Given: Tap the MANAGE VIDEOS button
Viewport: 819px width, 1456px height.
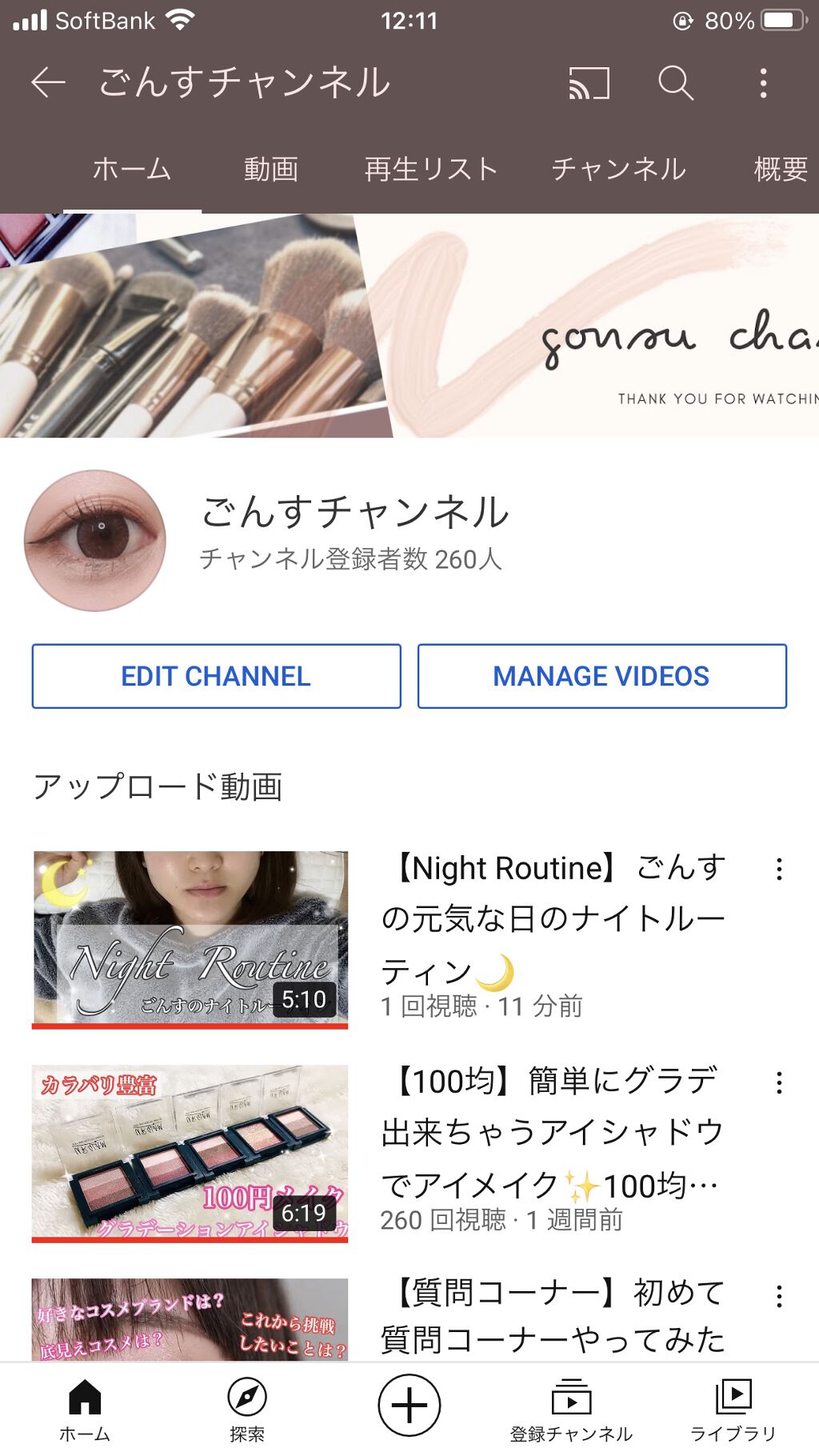Looking at the screenshot, I should coord(601,676).
